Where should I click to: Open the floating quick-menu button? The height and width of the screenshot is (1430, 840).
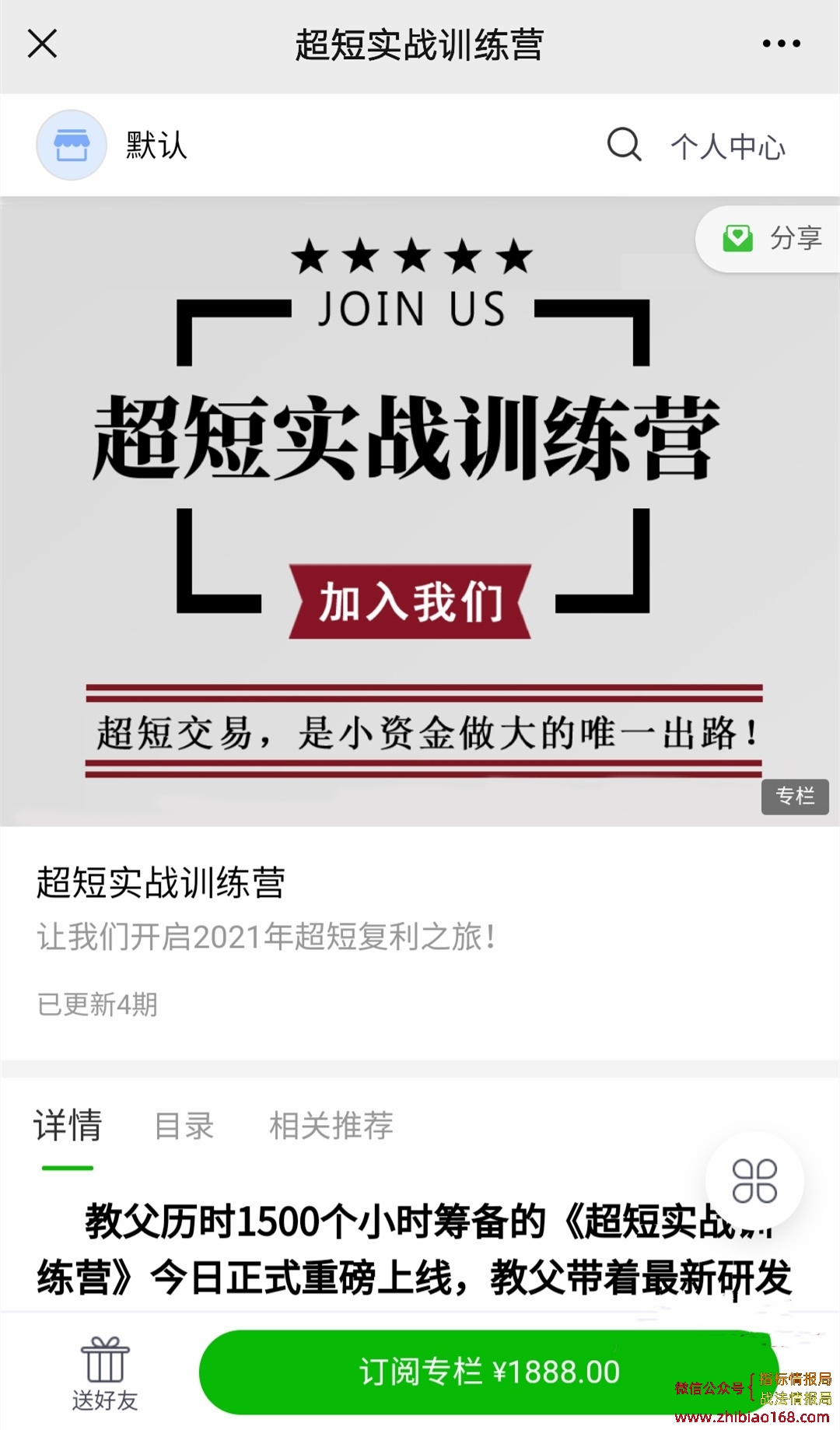pos(754,1180)
